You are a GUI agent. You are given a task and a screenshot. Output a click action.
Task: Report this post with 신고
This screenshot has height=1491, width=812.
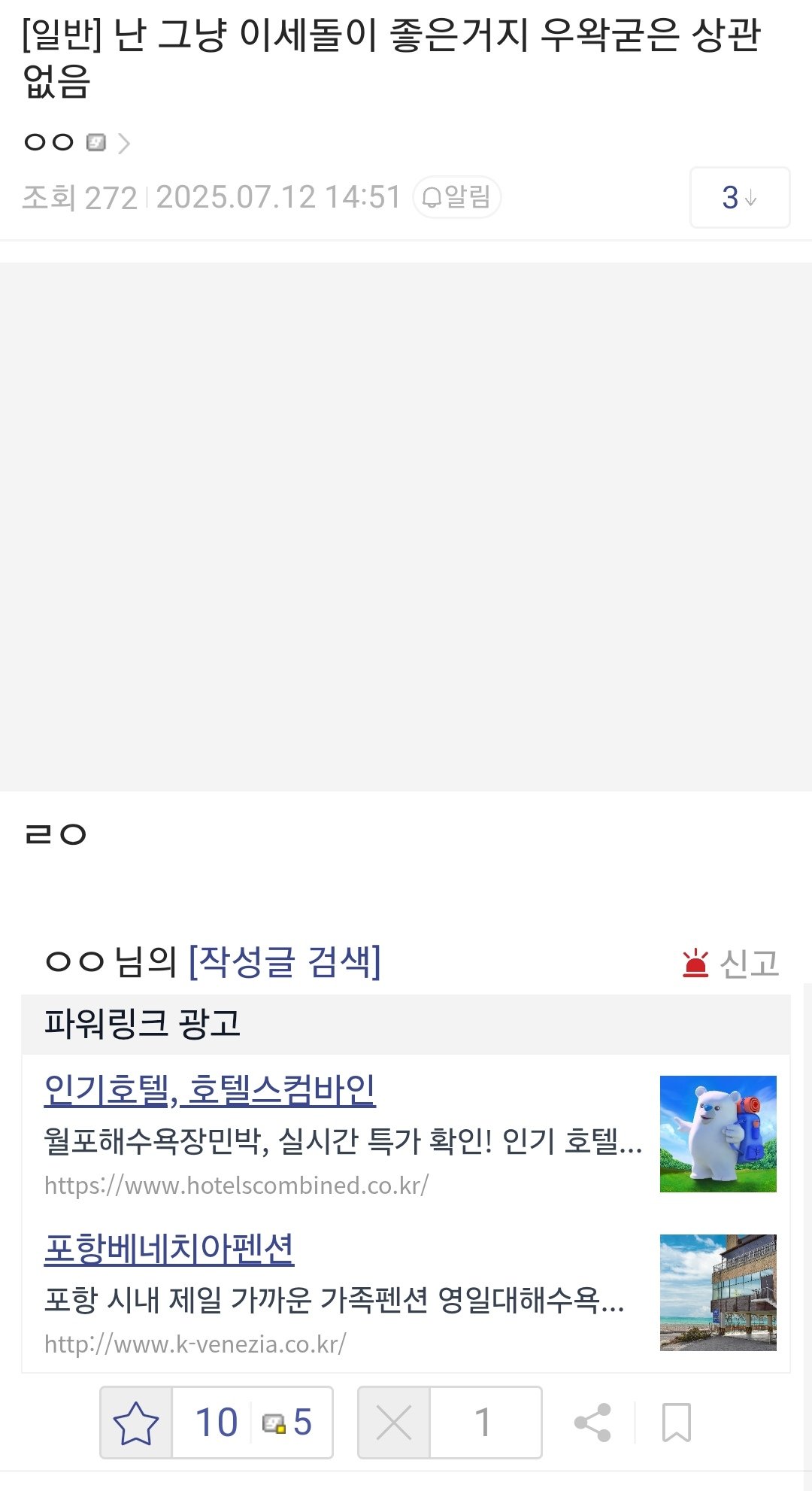coord(731,964)
